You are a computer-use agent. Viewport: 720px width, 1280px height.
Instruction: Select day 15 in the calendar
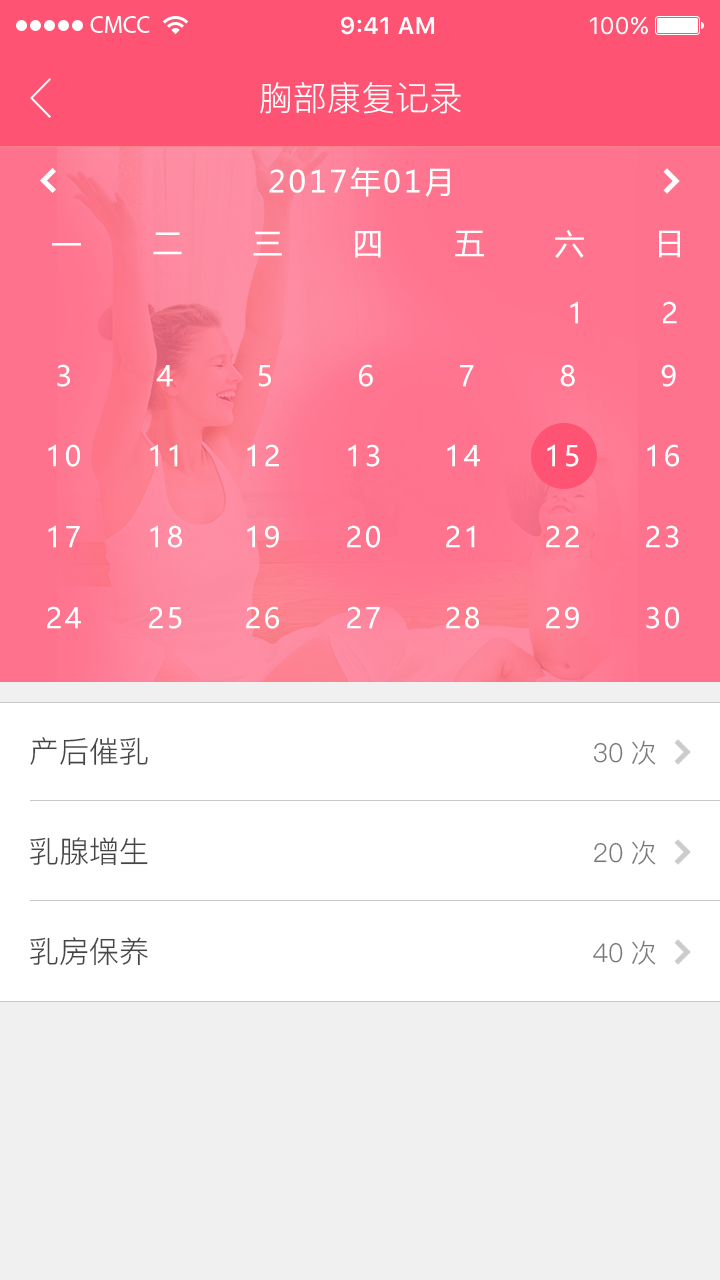563,456
